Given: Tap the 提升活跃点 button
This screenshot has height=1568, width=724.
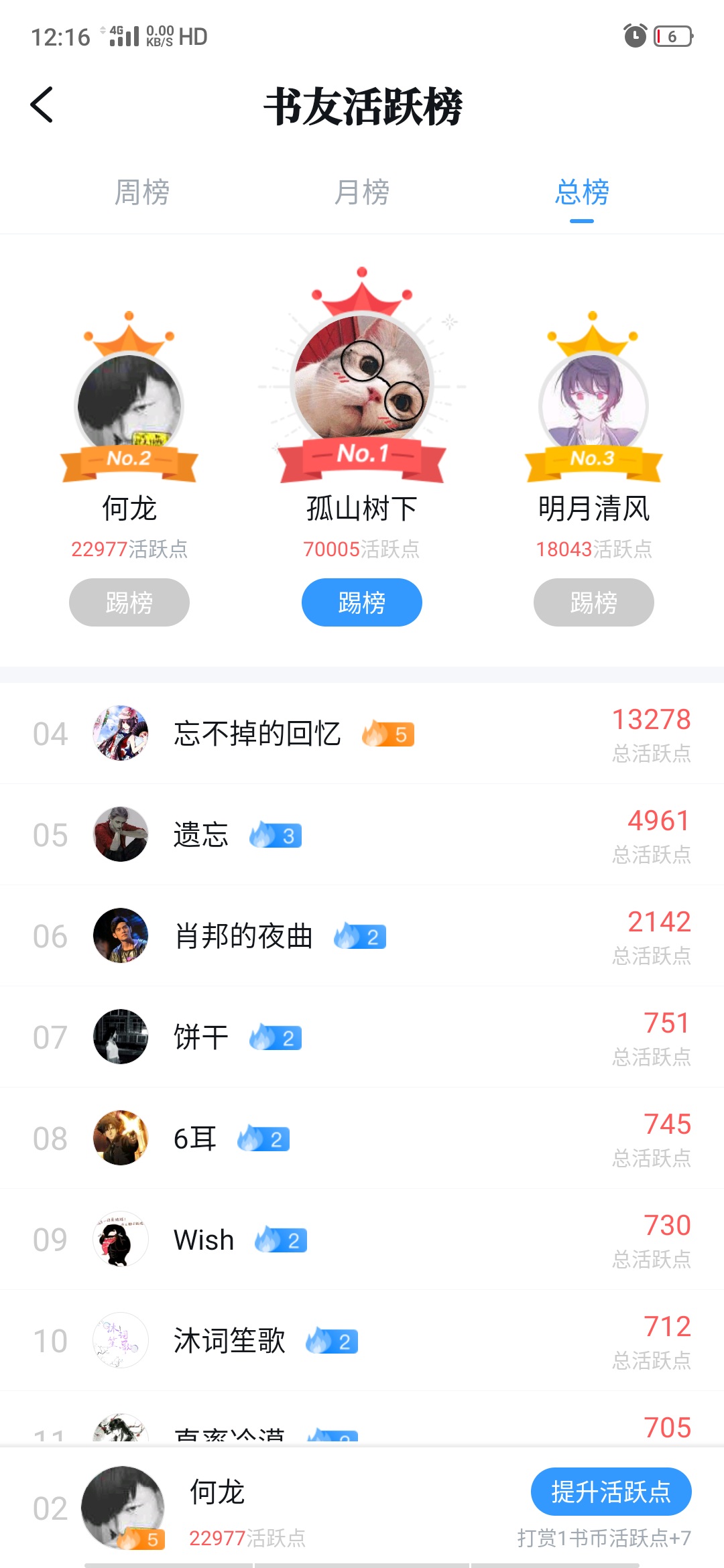Looking at the screenshot, I should [611, 1492].
